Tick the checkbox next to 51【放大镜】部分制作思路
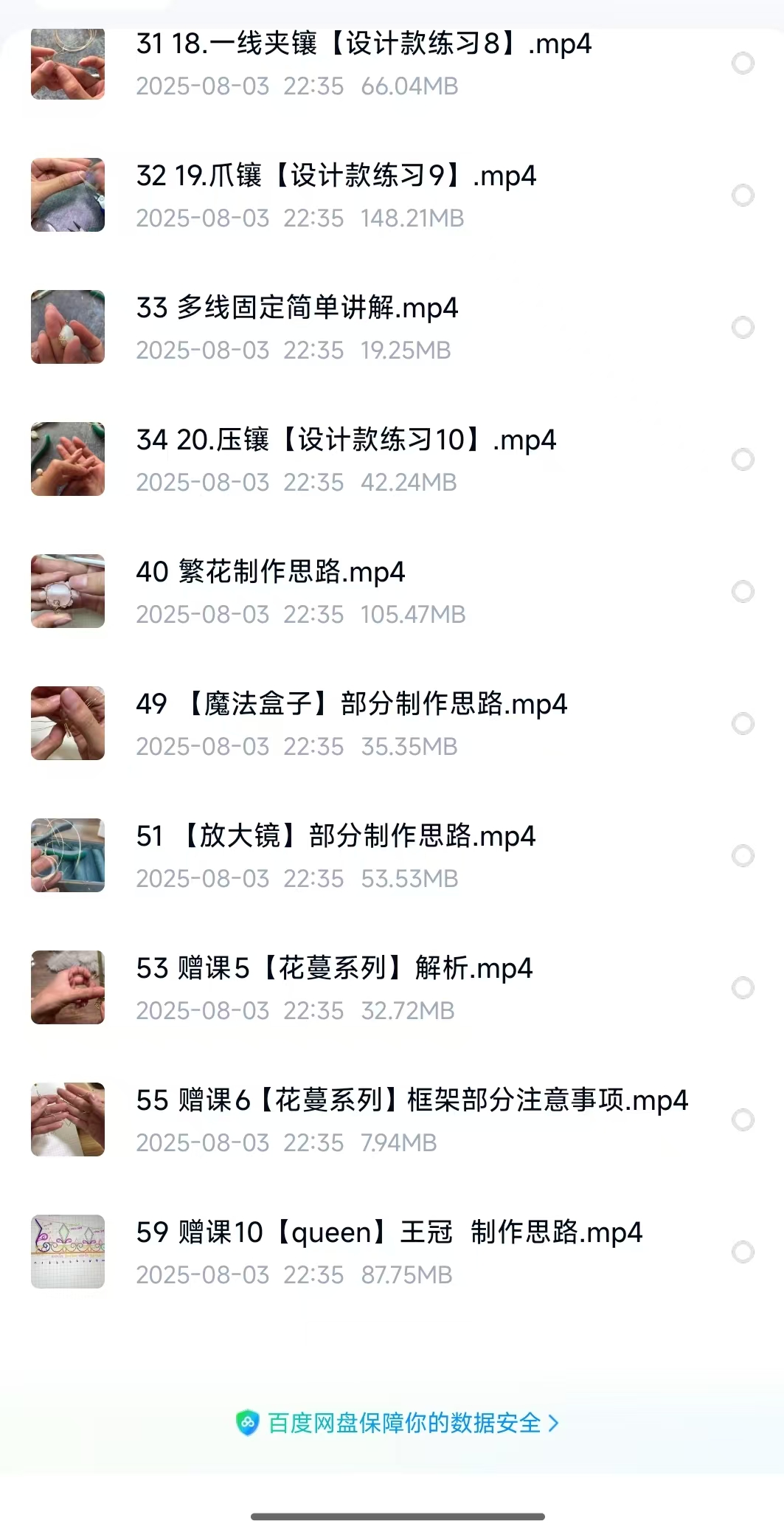This screenshot has width=784, height=1532. click(743, 856)
